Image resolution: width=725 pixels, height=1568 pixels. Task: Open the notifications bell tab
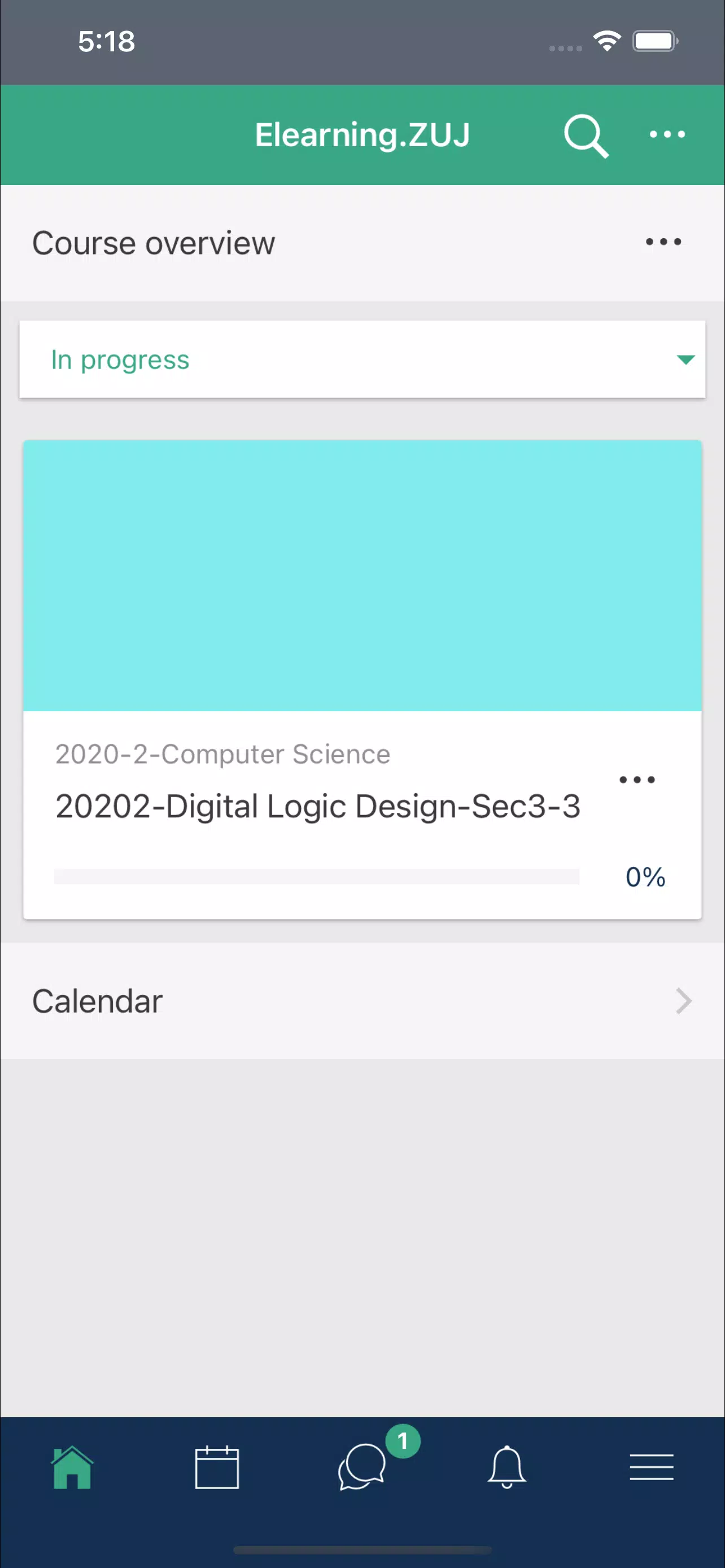click(506, 1468)
